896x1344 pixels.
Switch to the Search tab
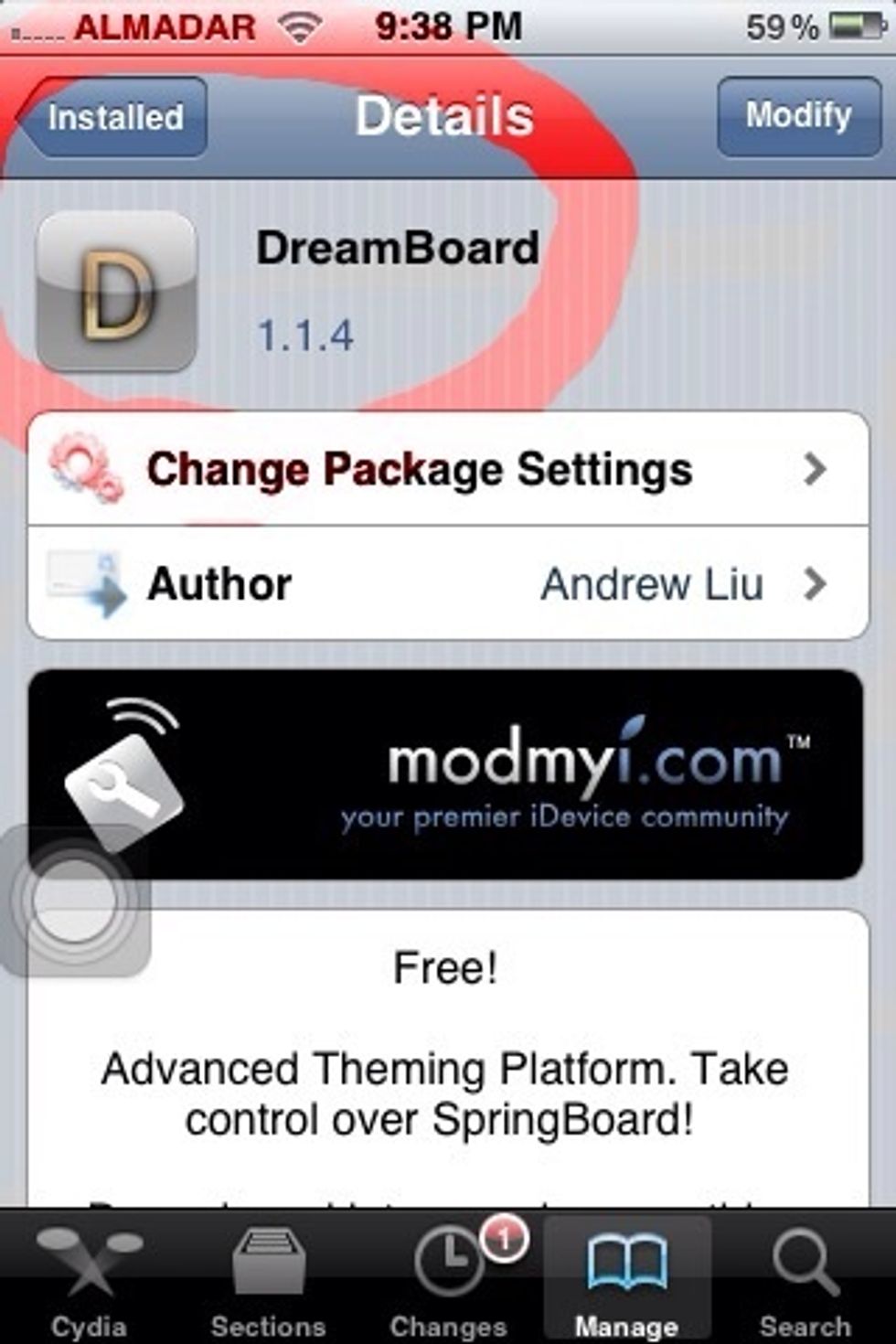[805, 1282]
